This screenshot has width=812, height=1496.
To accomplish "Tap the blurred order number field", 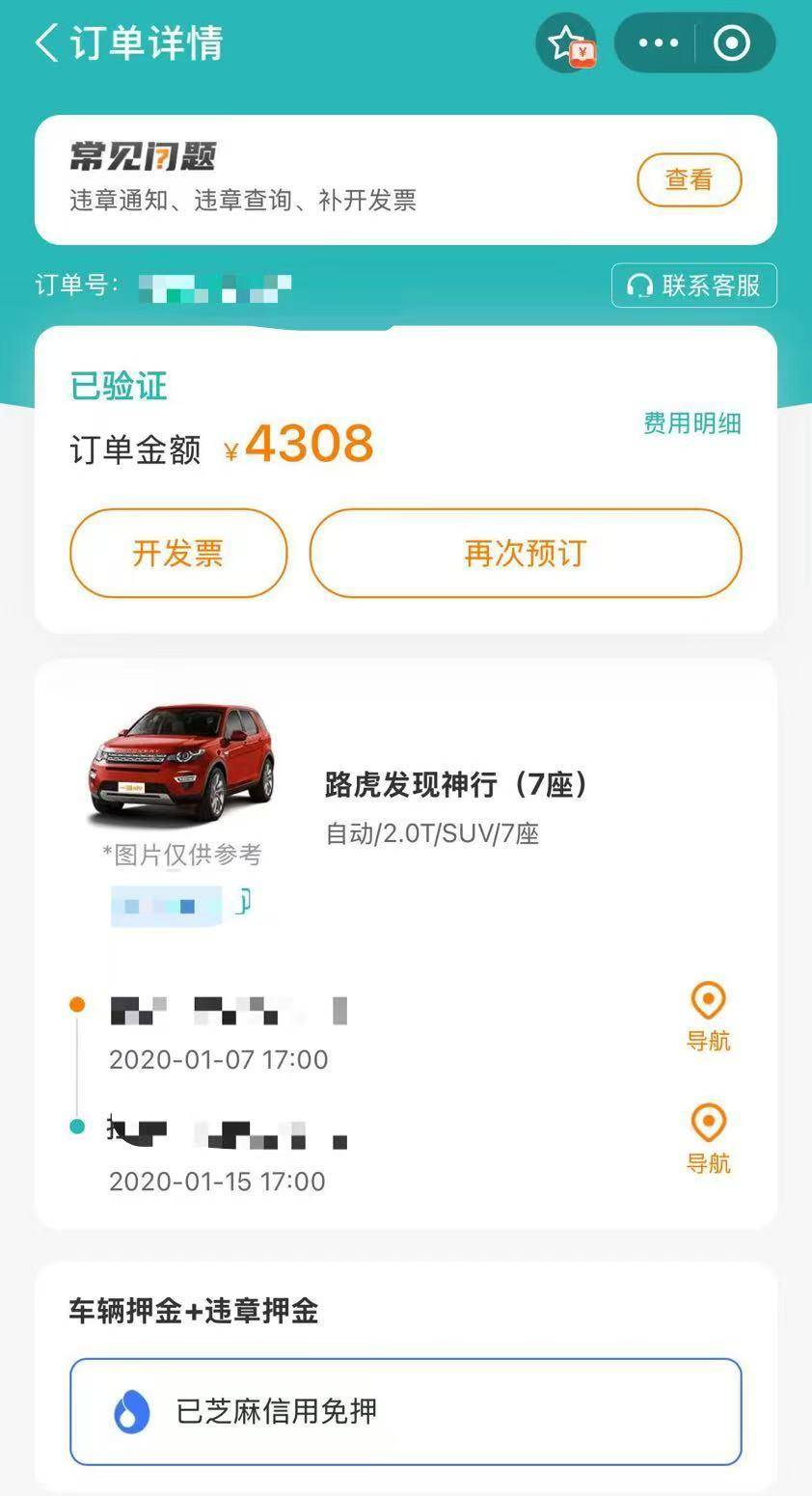I will click(x=214, y=286).
